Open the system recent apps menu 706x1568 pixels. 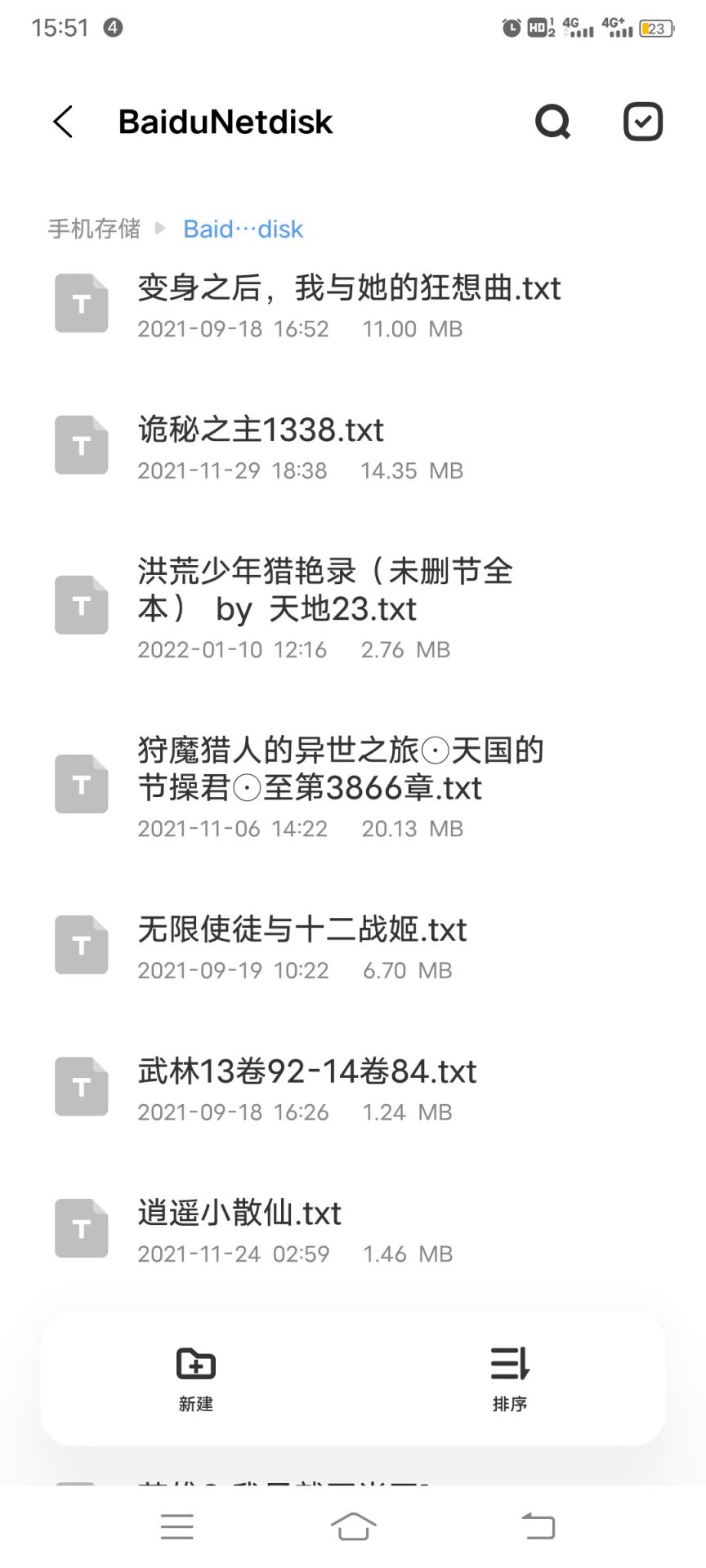click(x=177, y=1526)
